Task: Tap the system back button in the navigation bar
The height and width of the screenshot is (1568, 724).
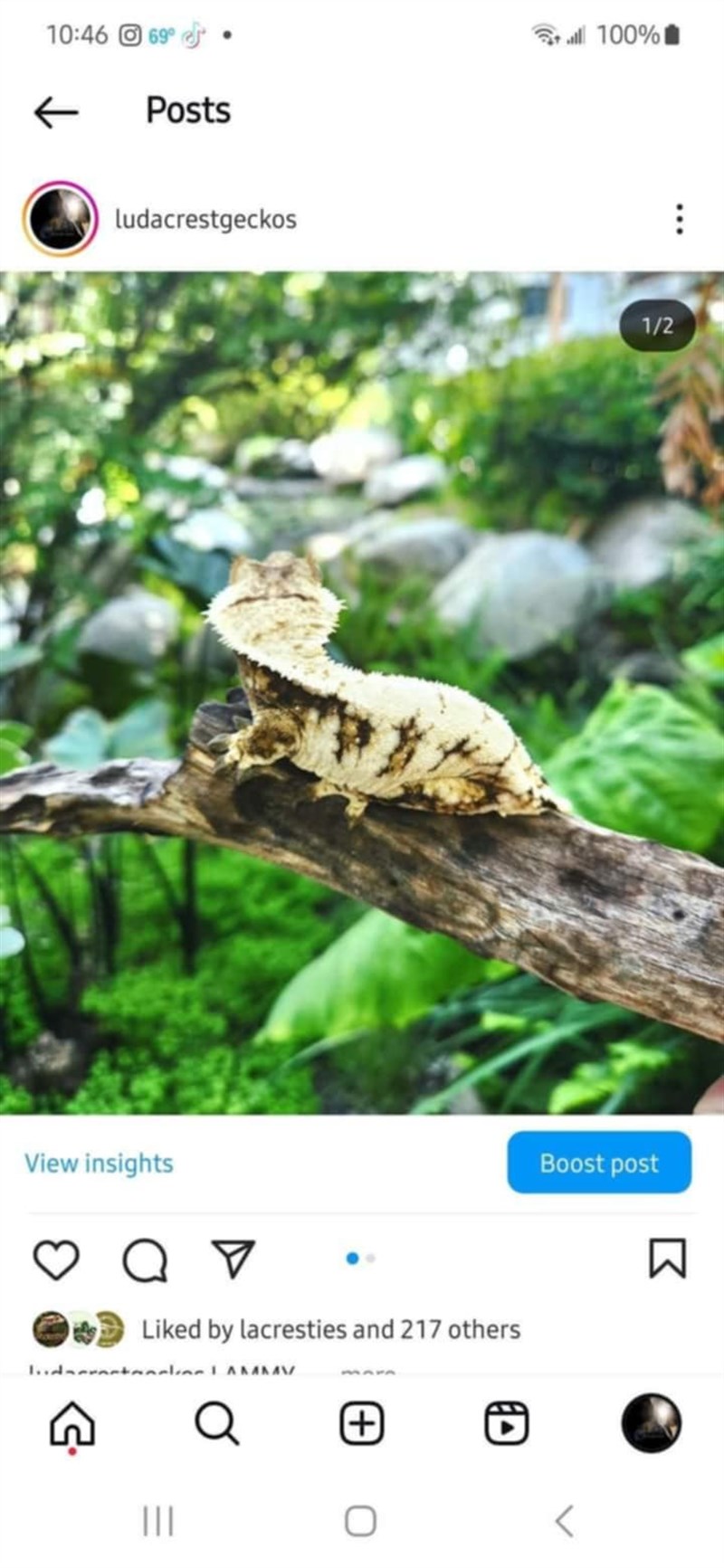Action: pos(564,1521)
